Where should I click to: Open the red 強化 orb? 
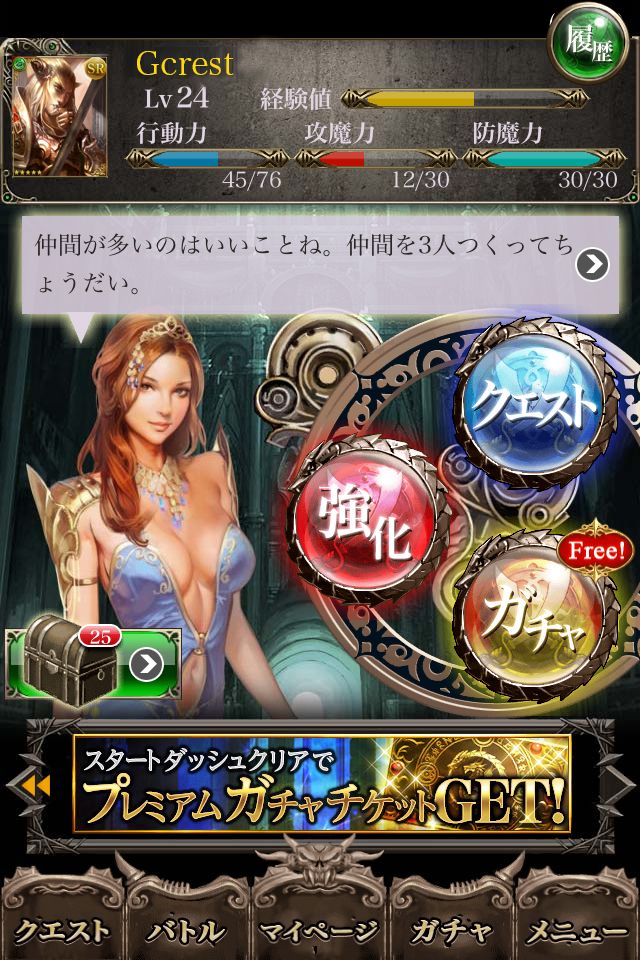363,517
